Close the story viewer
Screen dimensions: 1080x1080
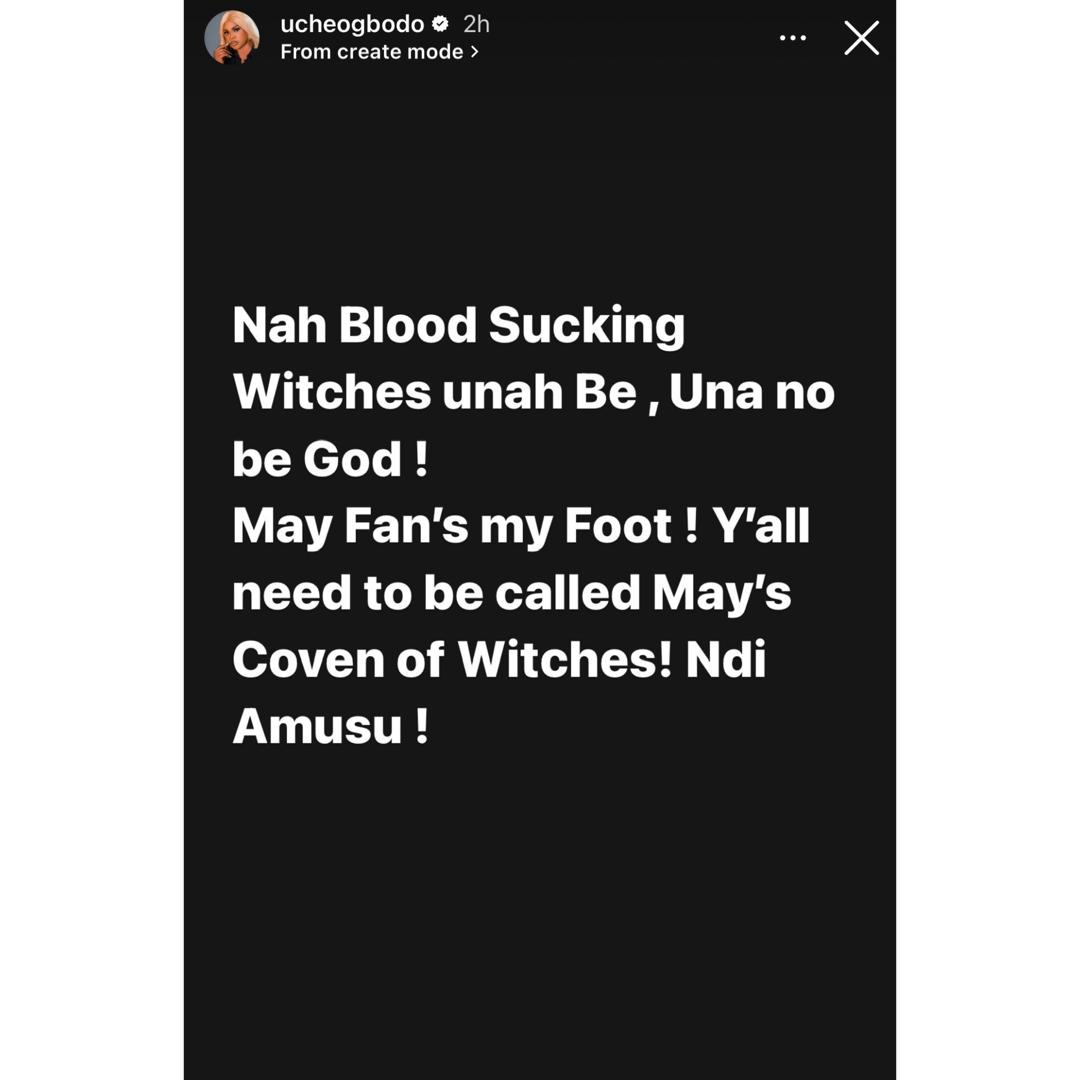(x=861, y=38)
